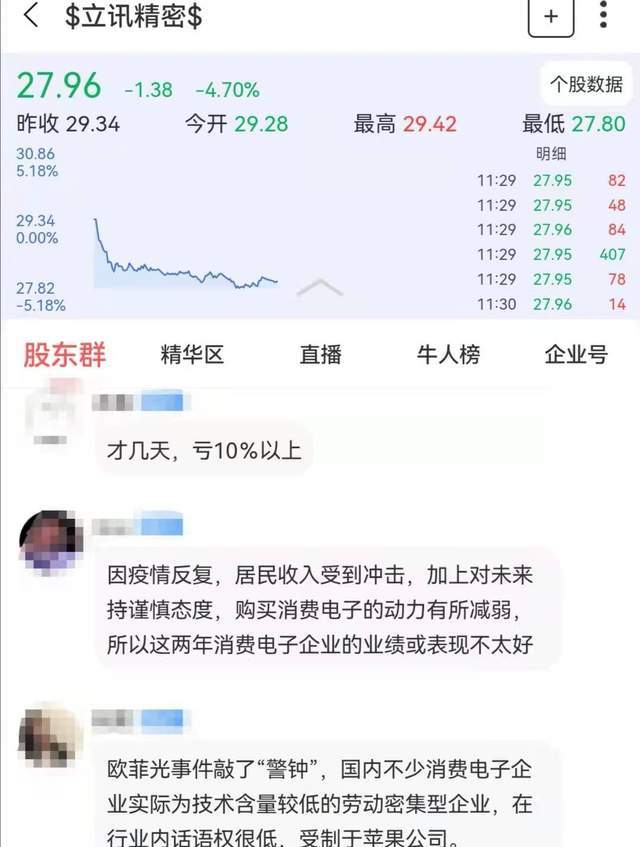The height and width of the screenshot is (847, 640).
Task: Switch to the 股东群 tab
Action: pos(65,355)
